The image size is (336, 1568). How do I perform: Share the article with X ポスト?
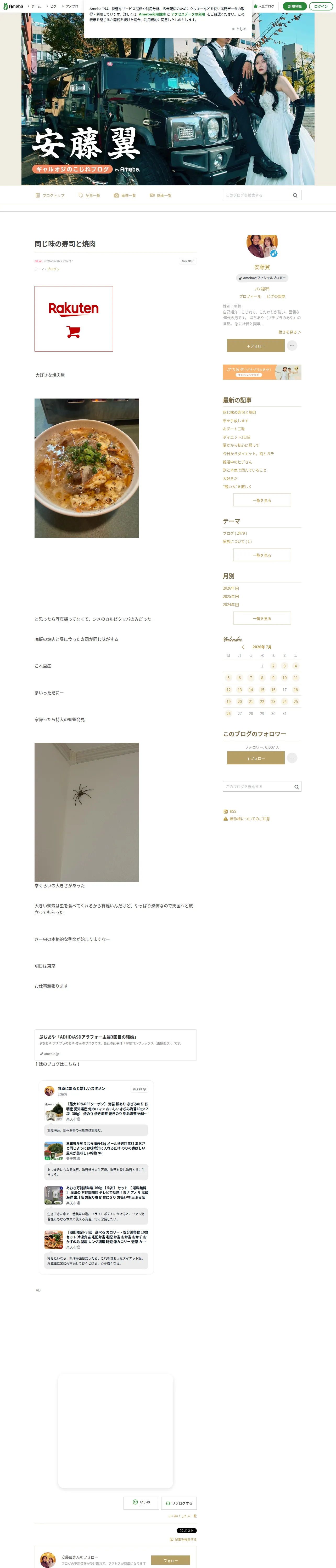click(187, 1530)
